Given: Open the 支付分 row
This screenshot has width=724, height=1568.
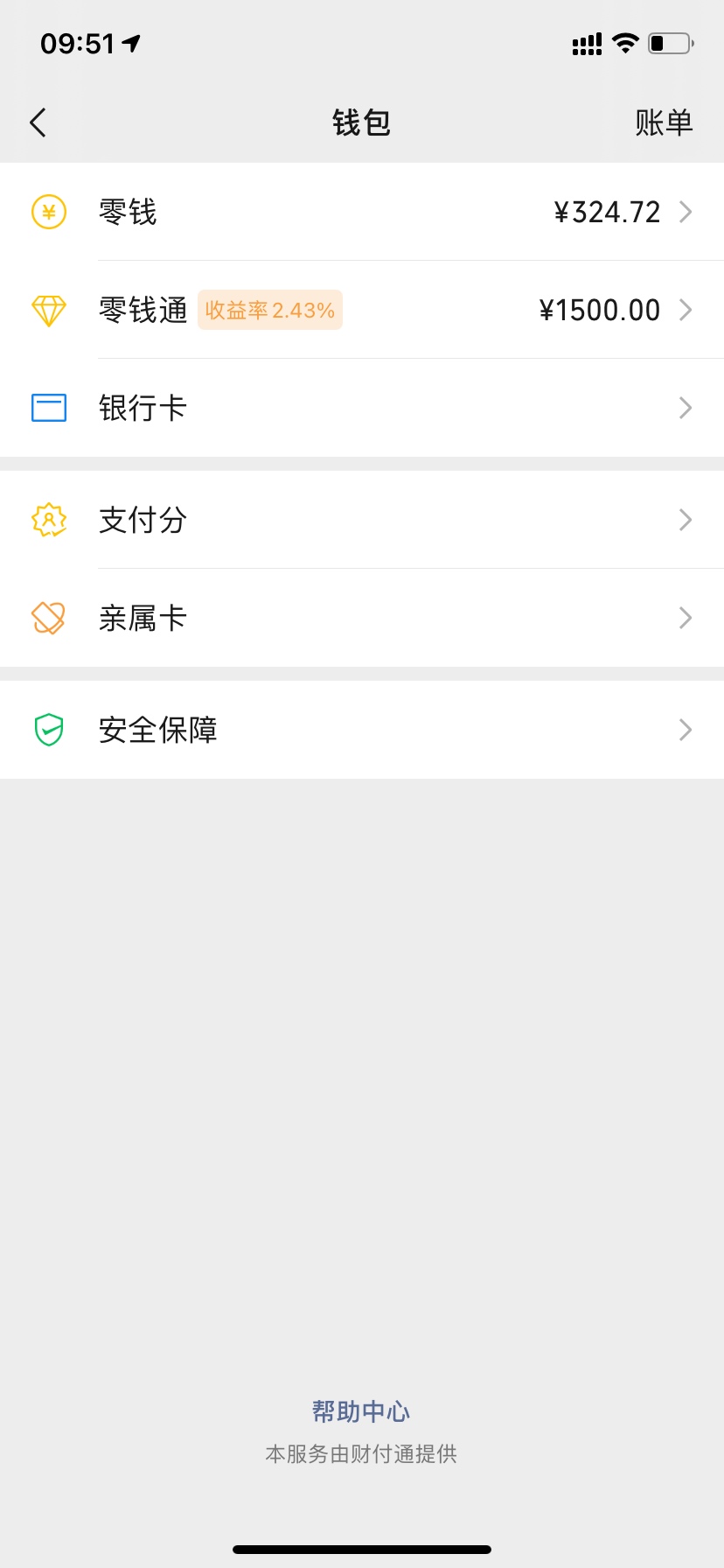Looking at the screenshot, I should click(x=362, y=520).
